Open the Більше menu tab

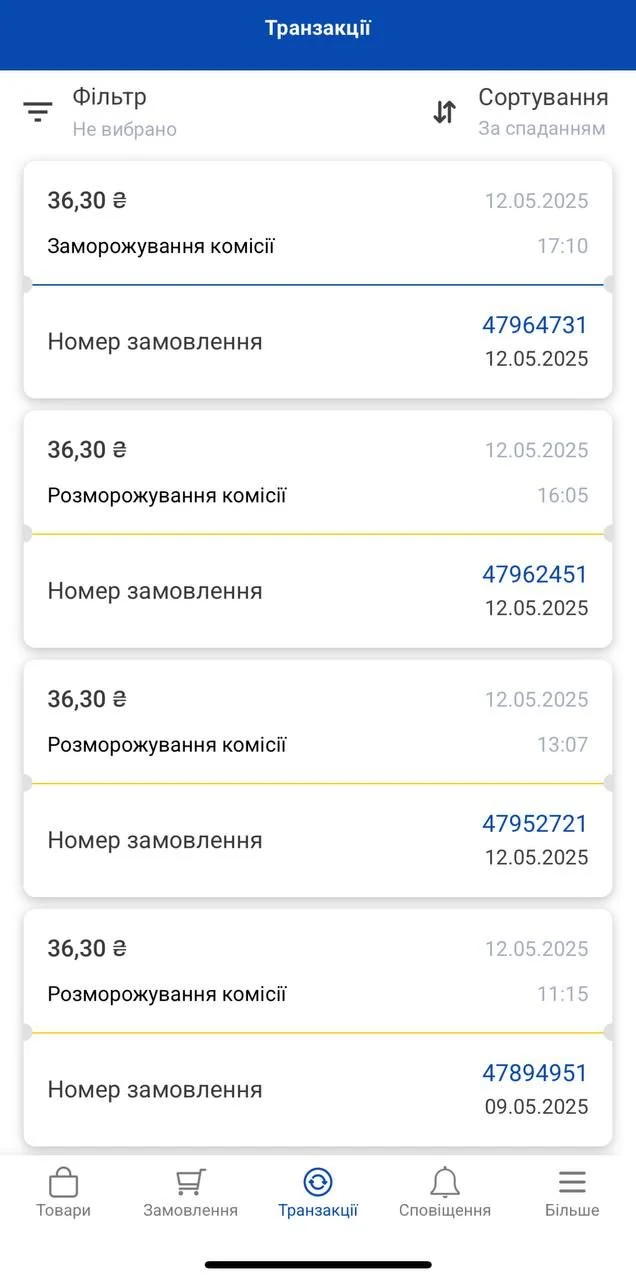(572, 1192)
